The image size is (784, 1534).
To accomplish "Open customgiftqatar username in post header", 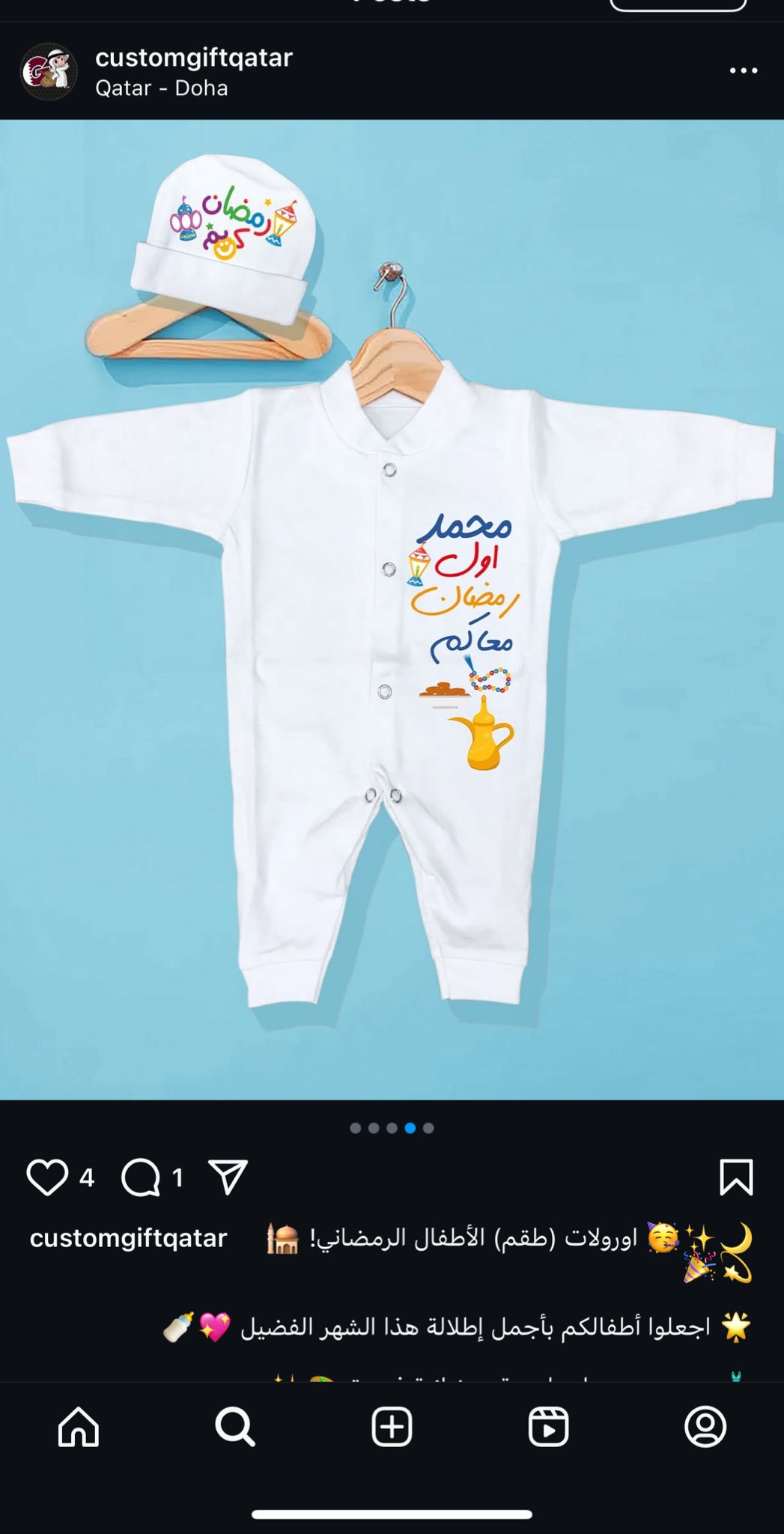I will coord(194,57).
